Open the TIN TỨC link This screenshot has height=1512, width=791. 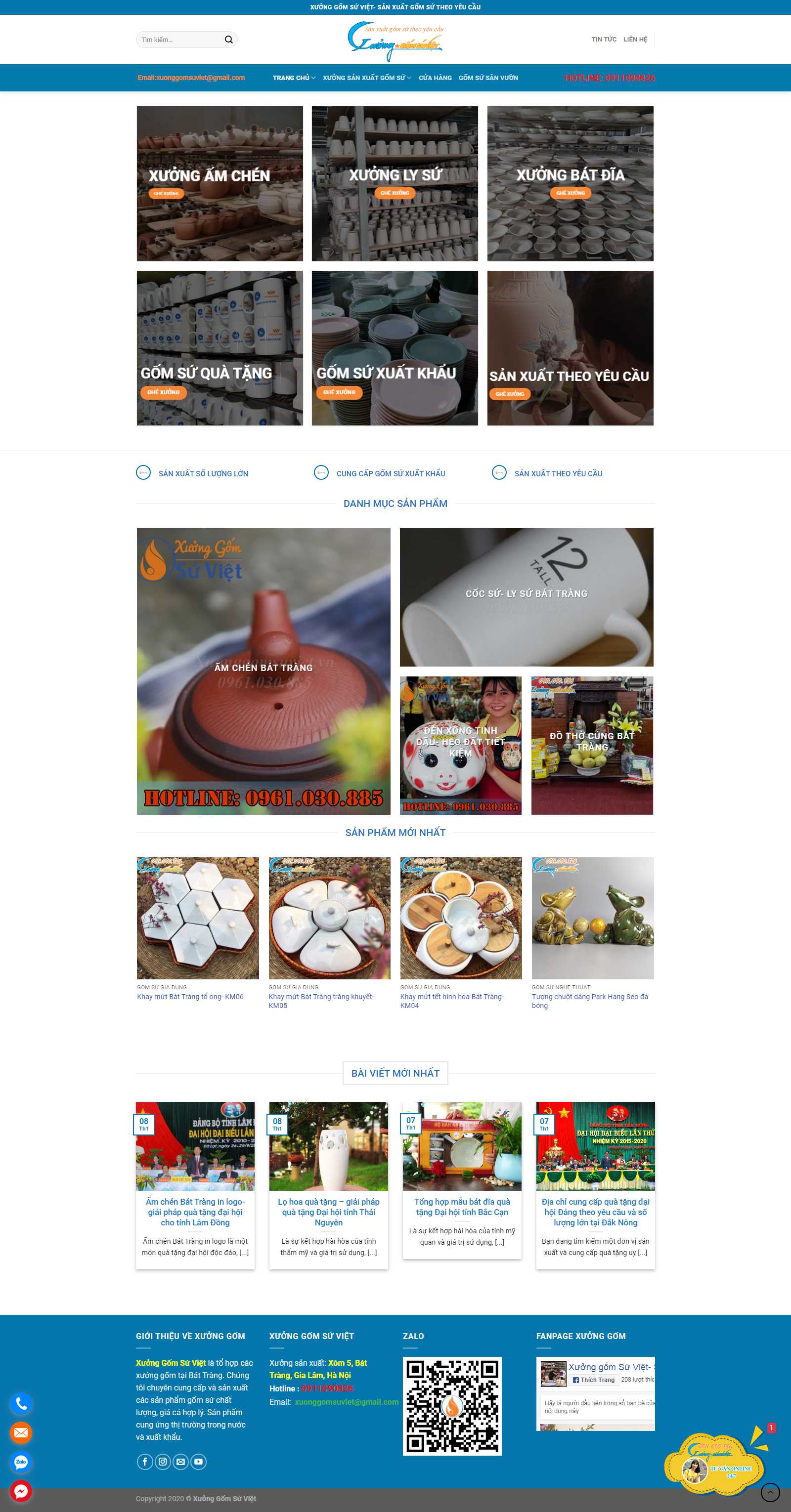(x=604, y=40)
